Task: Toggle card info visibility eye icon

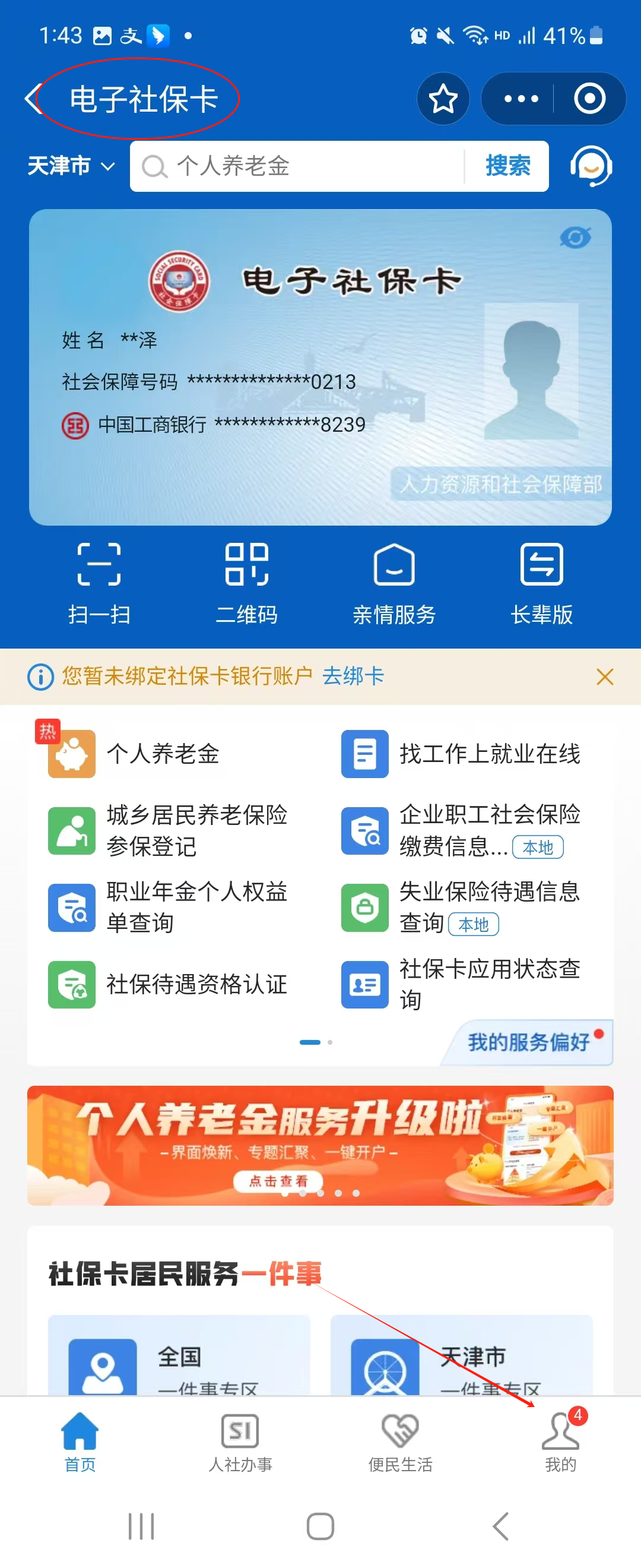Action: click(x=575, y=238)
